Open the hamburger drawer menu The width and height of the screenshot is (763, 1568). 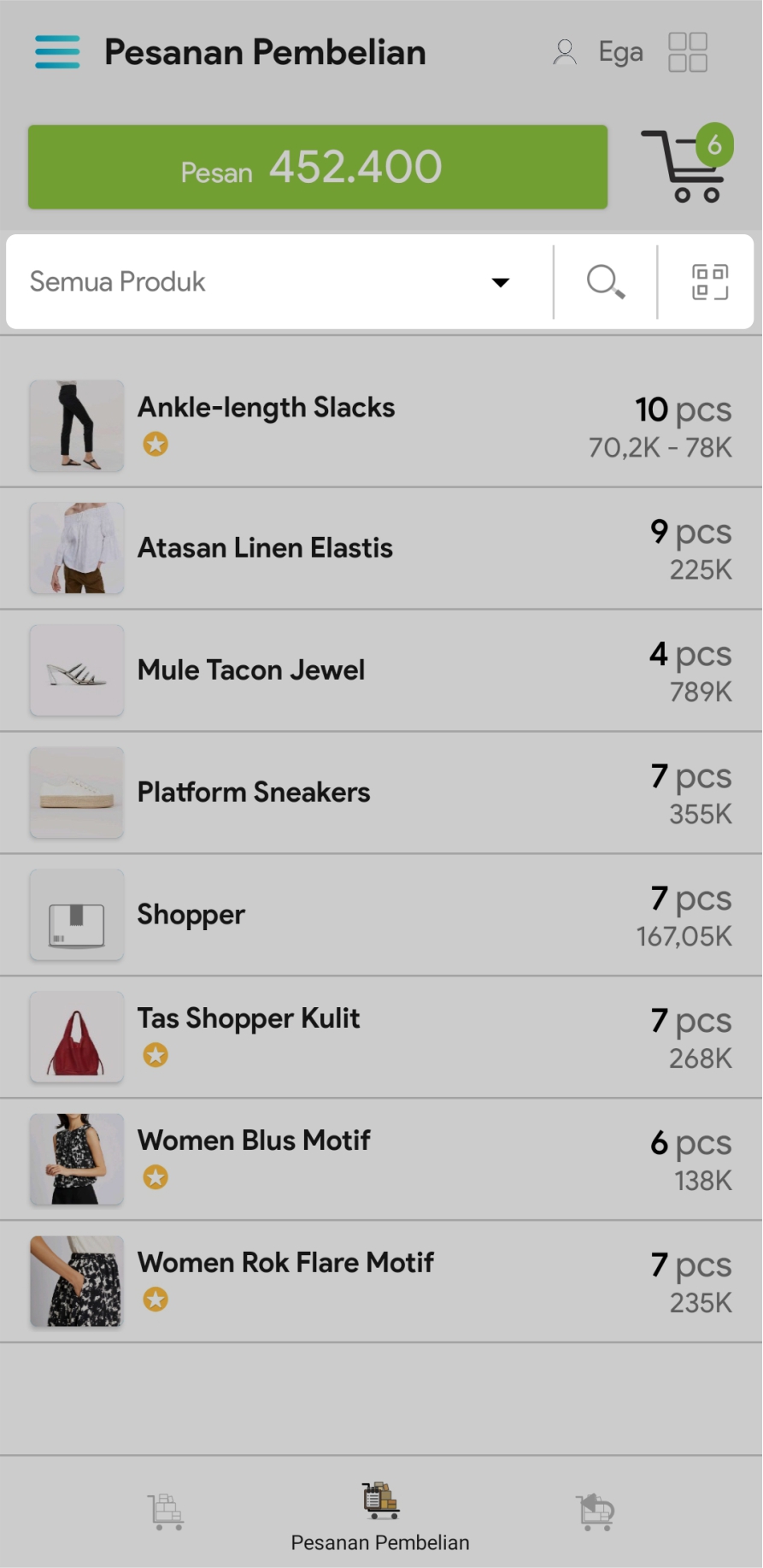[x=57, y=52]
